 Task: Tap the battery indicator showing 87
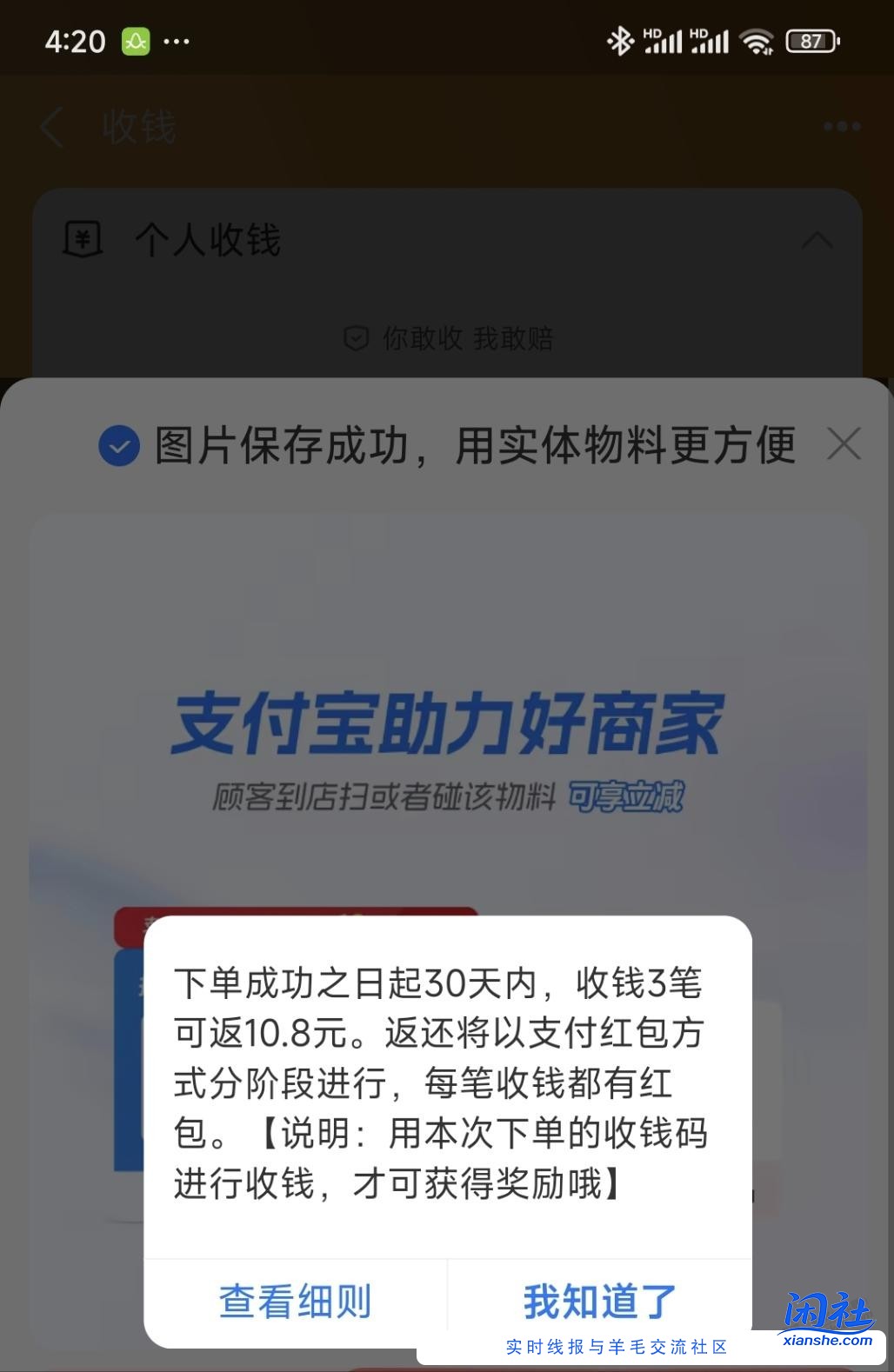tap(811, 39)
